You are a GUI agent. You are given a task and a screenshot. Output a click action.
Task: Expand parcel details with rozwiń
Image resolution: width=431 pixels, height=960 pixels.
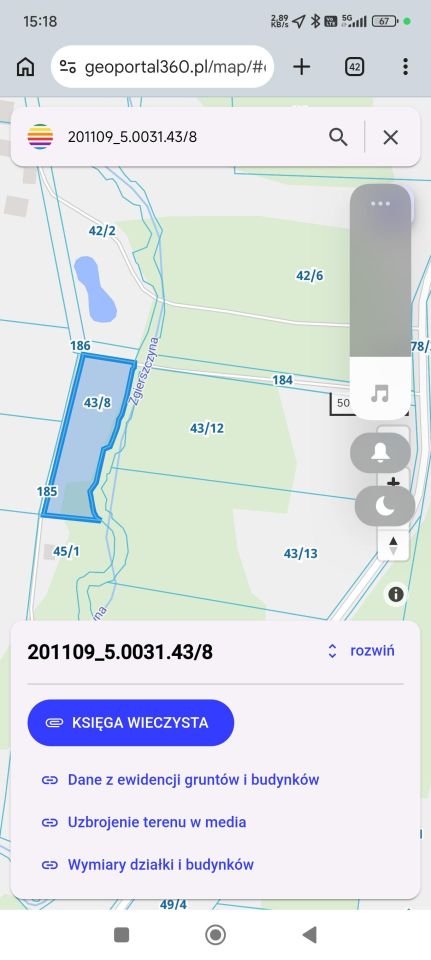click(362, 650)
